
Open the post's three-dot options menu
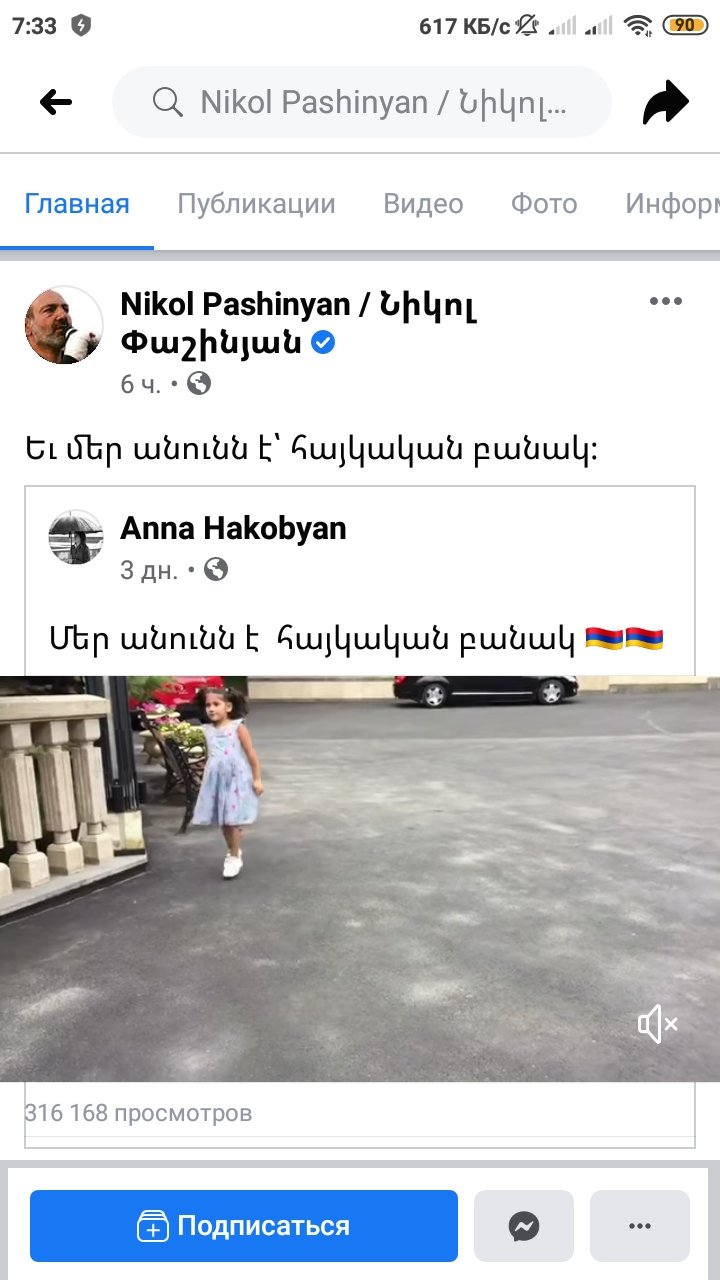pyautogui.click(x=666, y=301)
